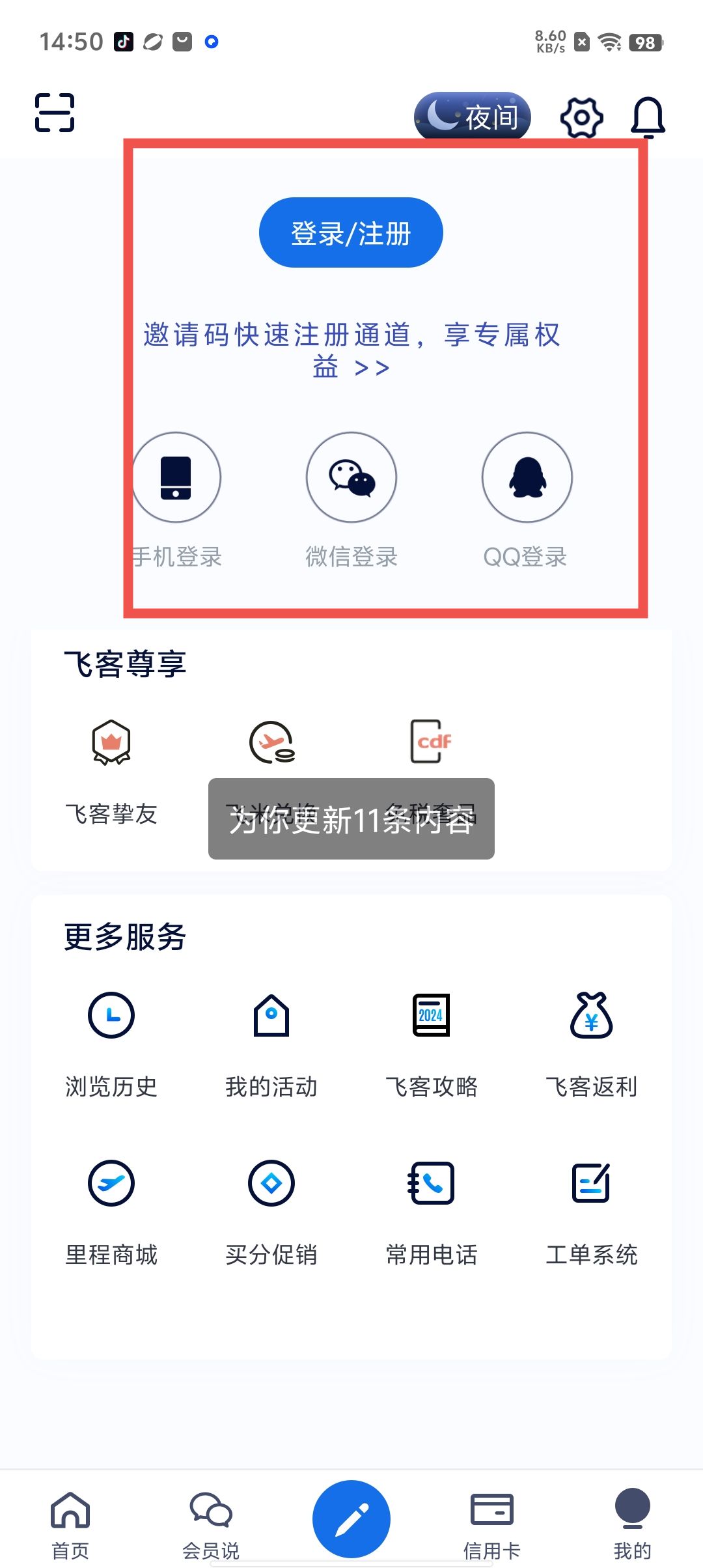The image size is (703, 1568).
Task: Open 飞客挚友 membership
Action: tap(111, 770)
